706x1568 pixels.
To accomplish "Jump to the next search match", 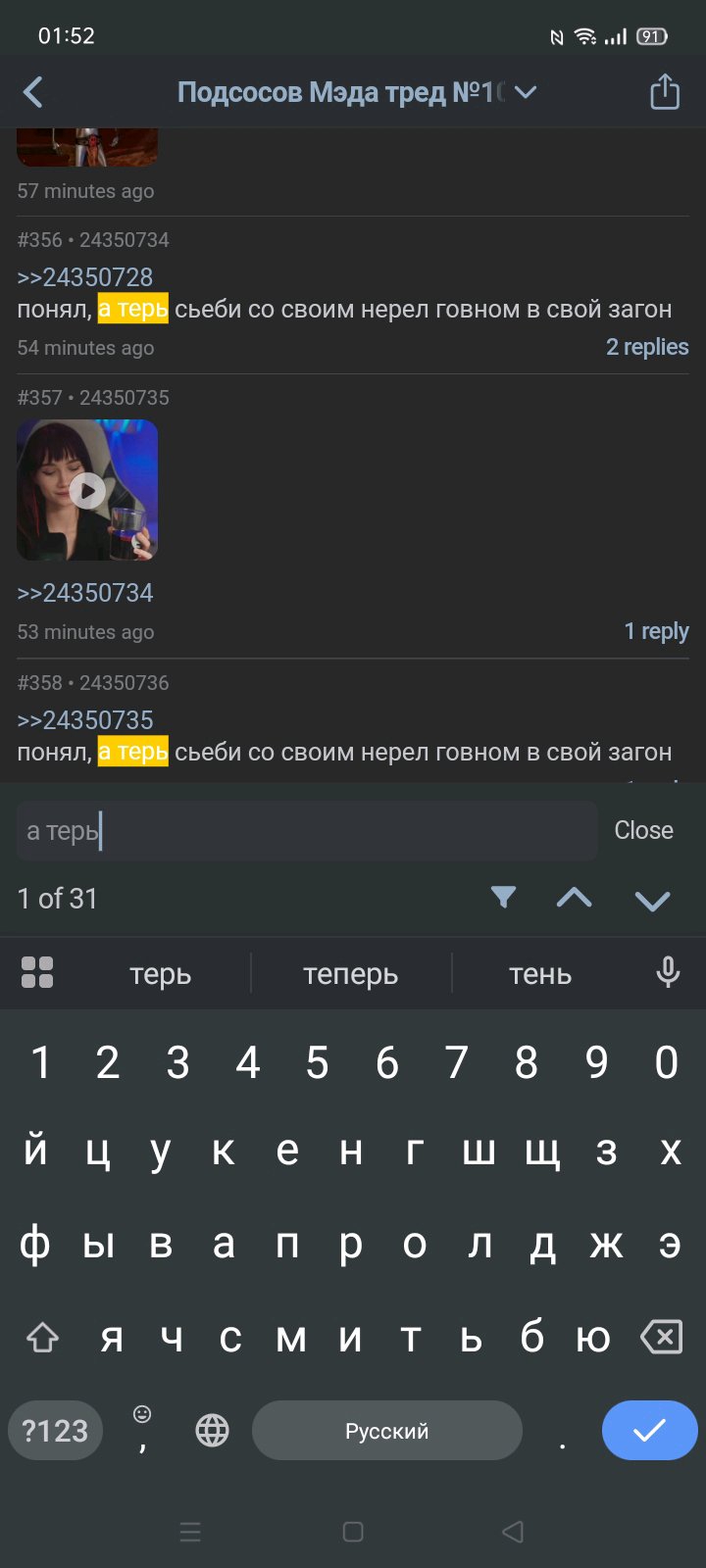I will tap(652, 900).
